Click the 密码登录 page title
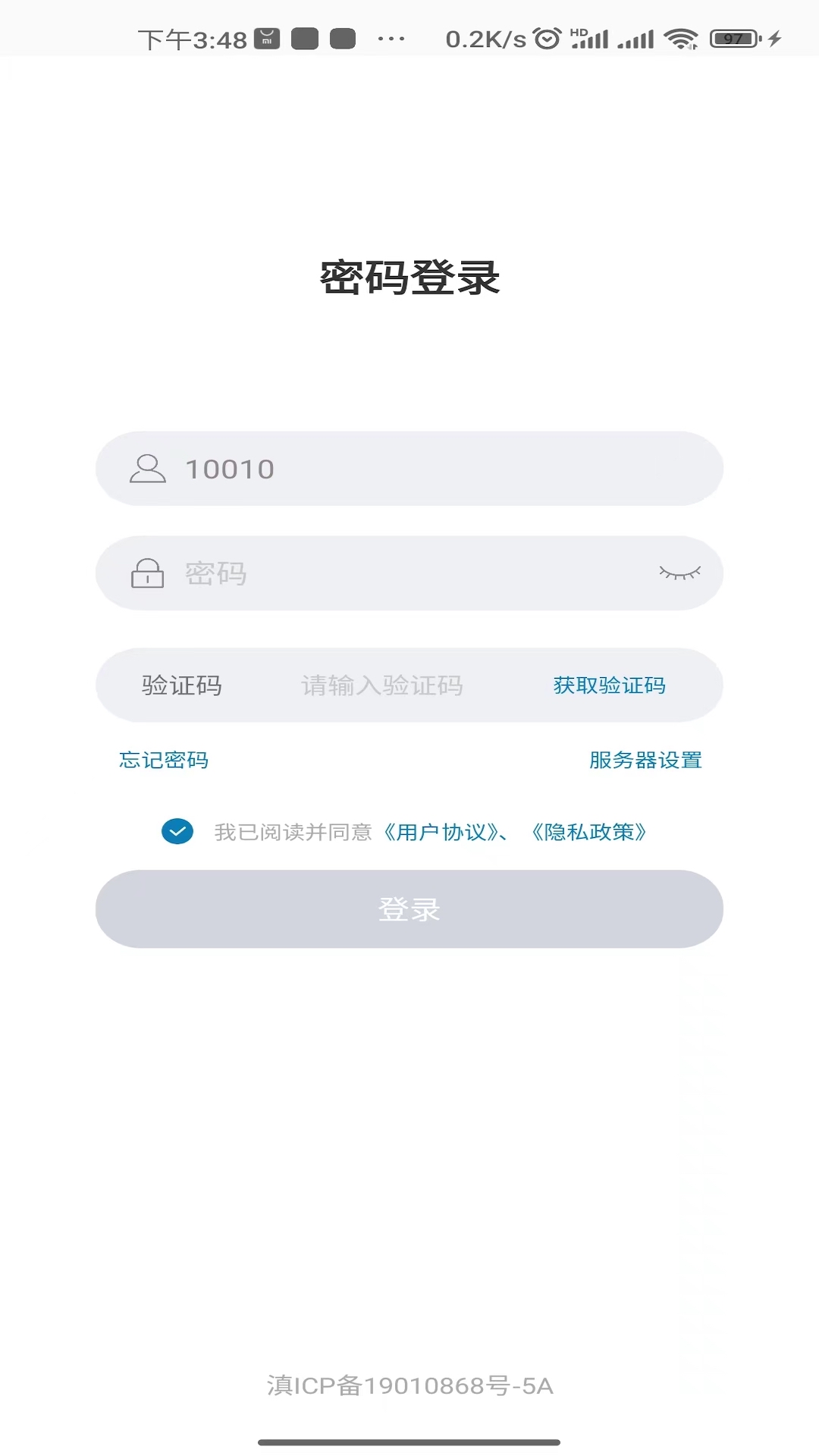The width and height of the screenshot is (819, 1456). (x=409, y=278)
